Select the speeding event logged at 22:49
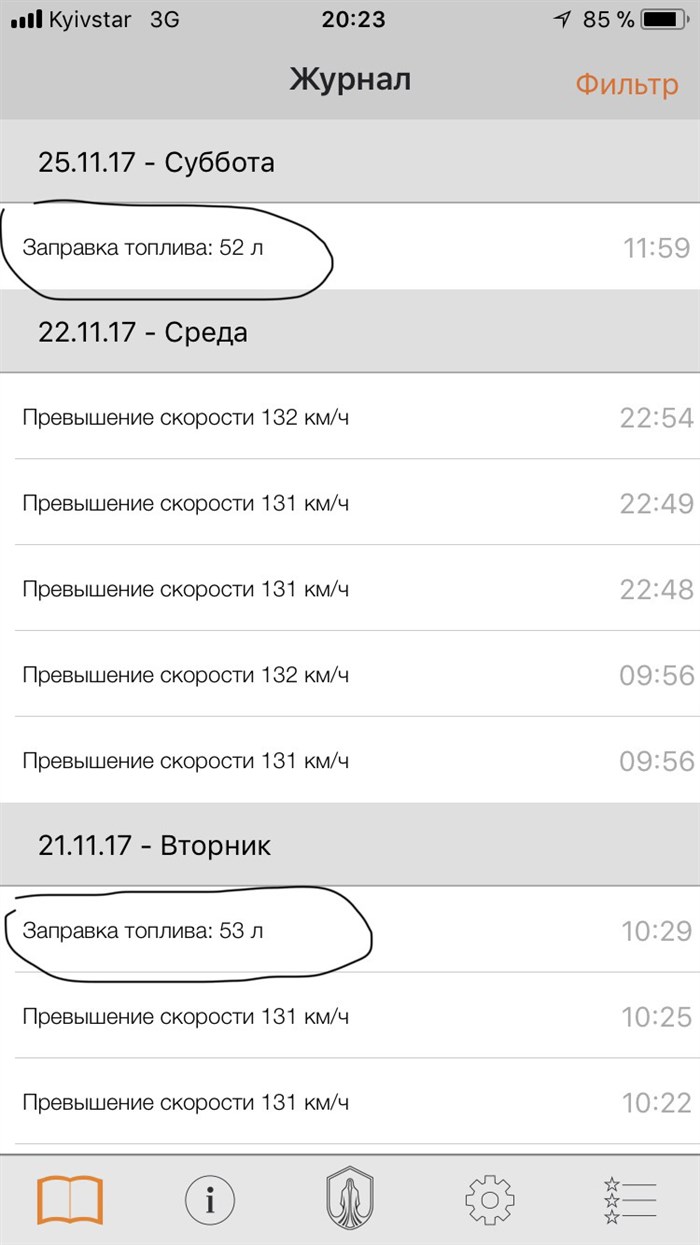Viewport: 700px width, 1245px height. (350, 503)
